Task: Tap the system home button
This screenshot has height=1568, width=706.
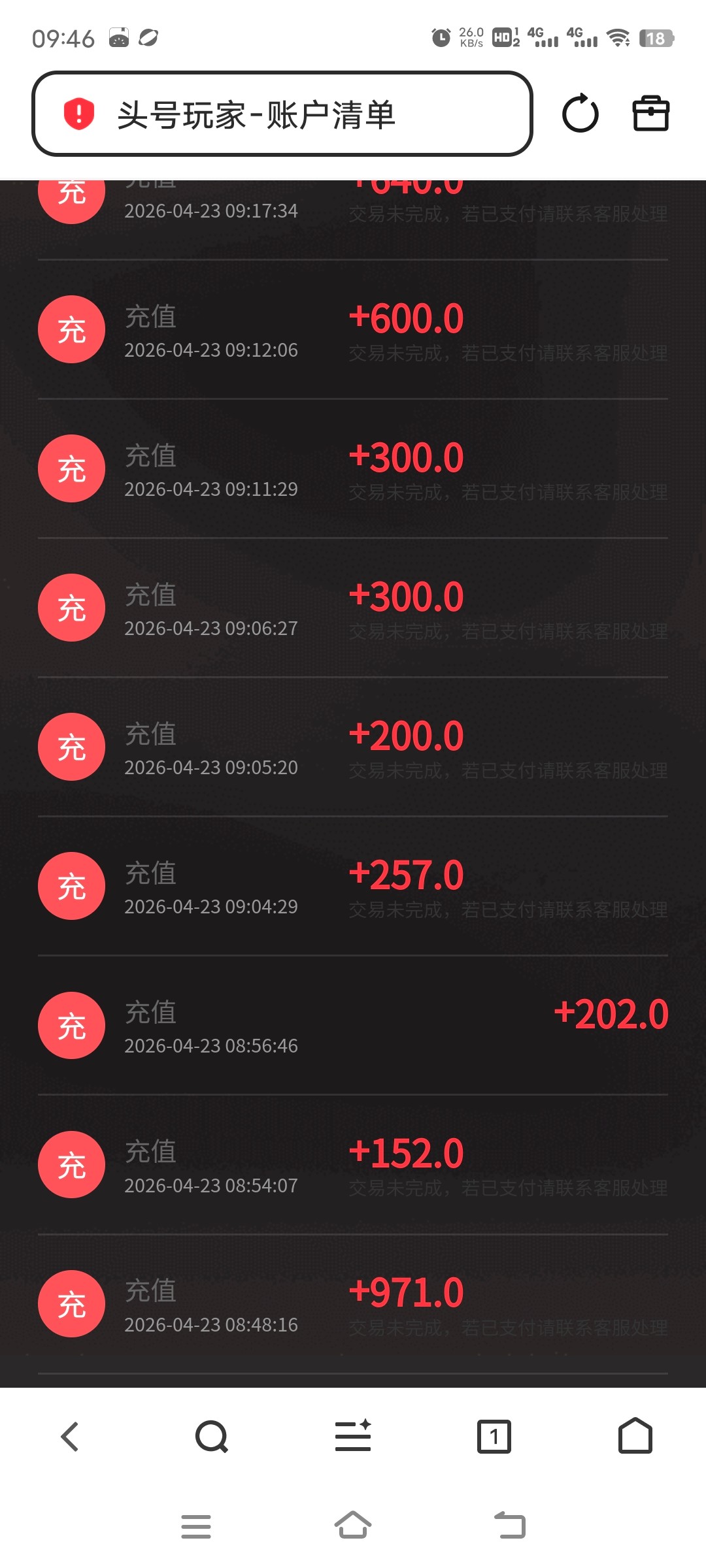Action: pos(353,1526)
